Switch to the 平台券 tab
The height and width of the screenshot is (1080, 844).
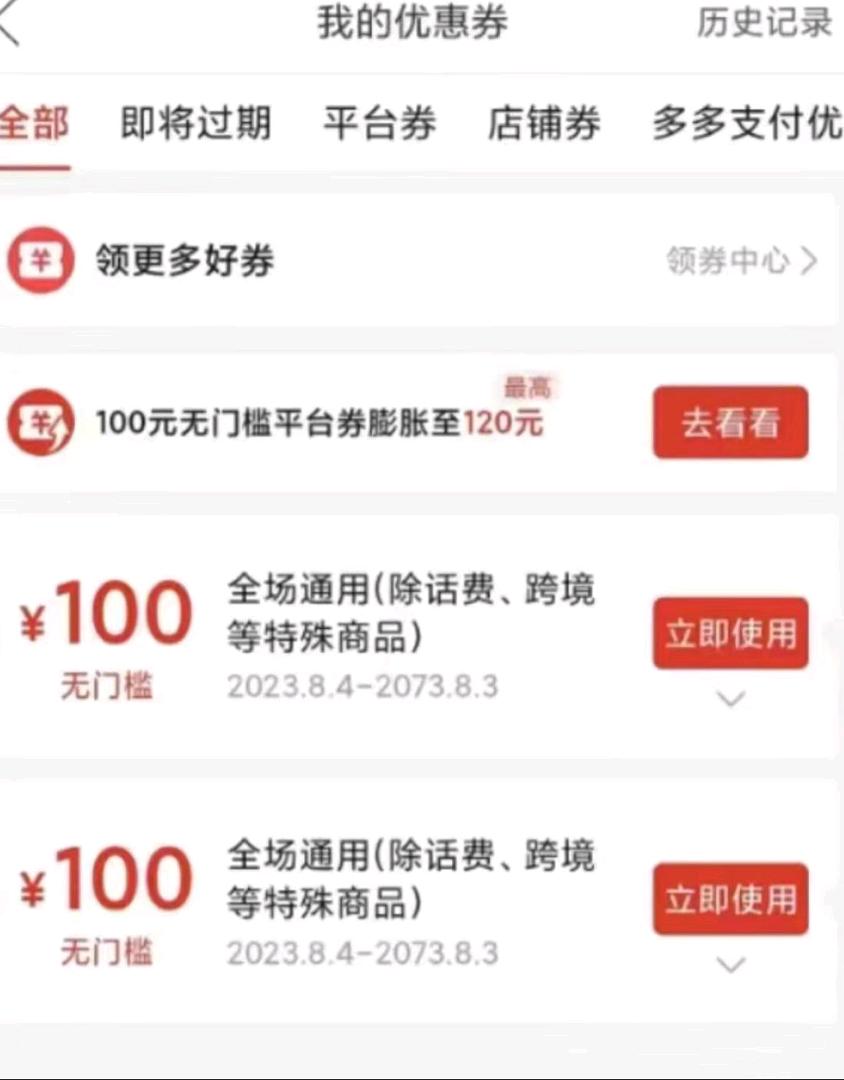379,124
